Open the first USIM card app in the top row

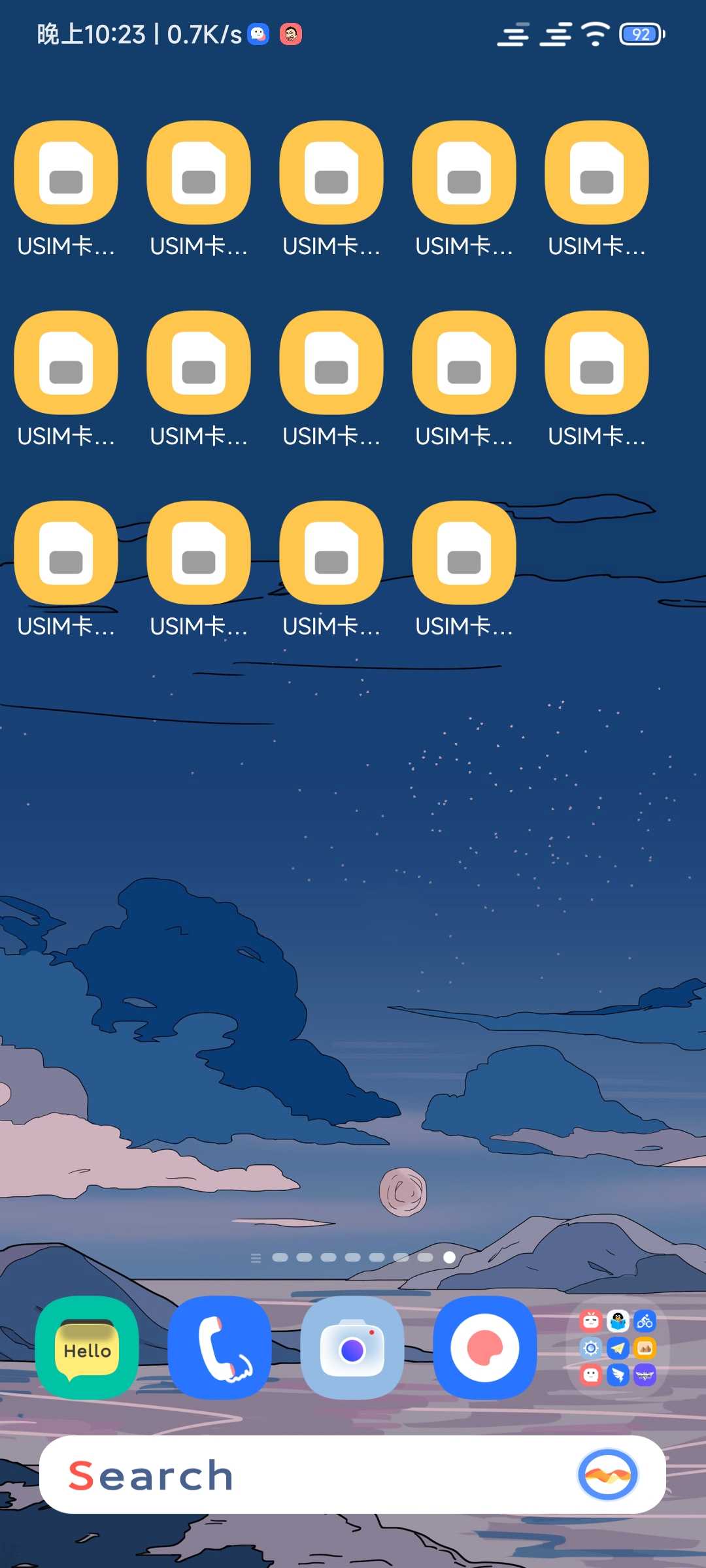[x=66, y=172]
